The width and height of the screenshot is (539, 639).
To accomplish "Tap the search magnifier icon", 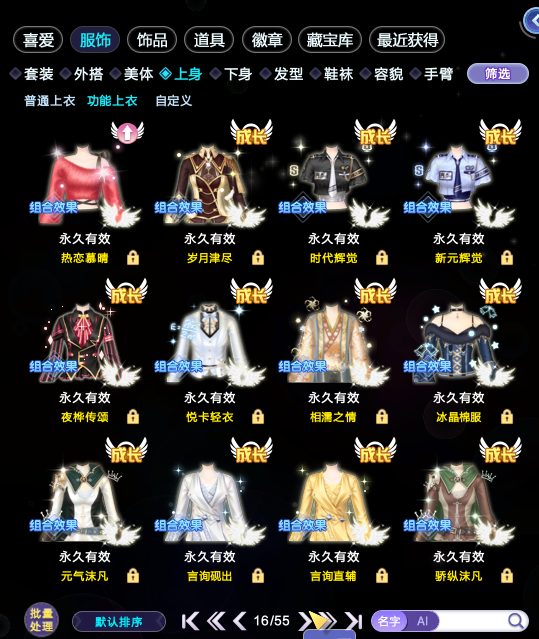I will [x=515, y=621].
